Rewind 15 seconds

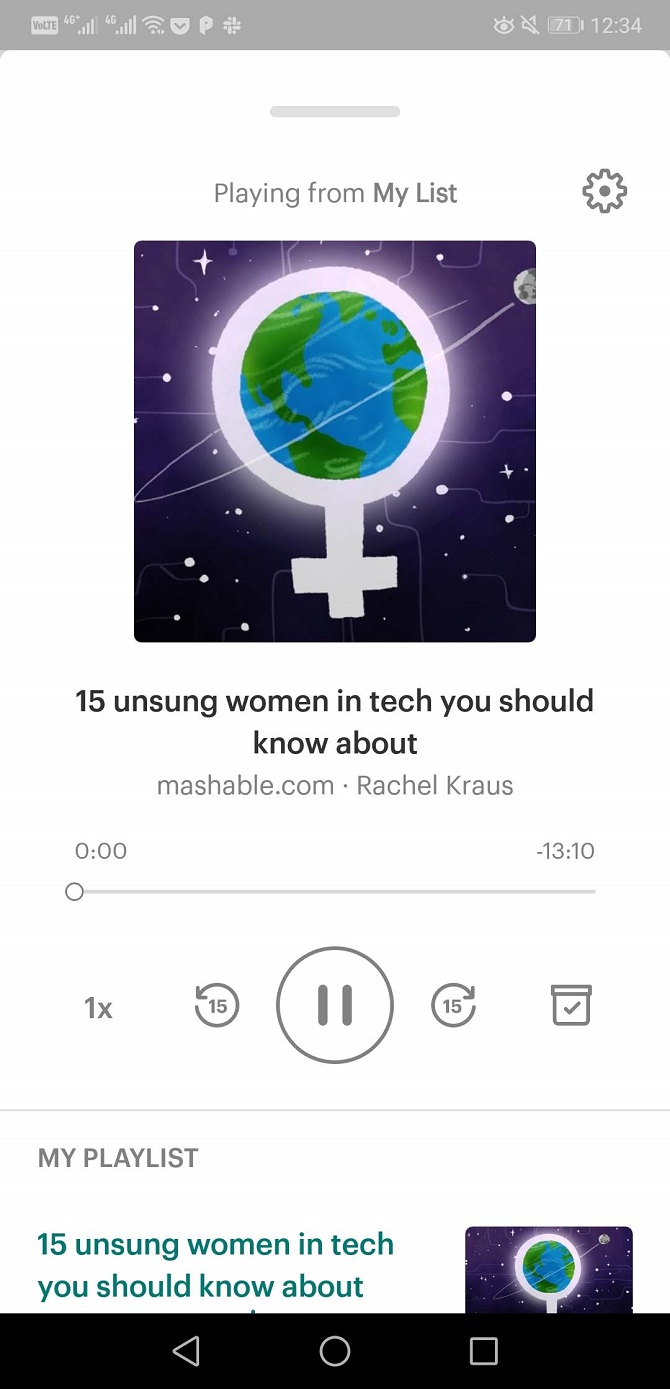[217, 1005]
